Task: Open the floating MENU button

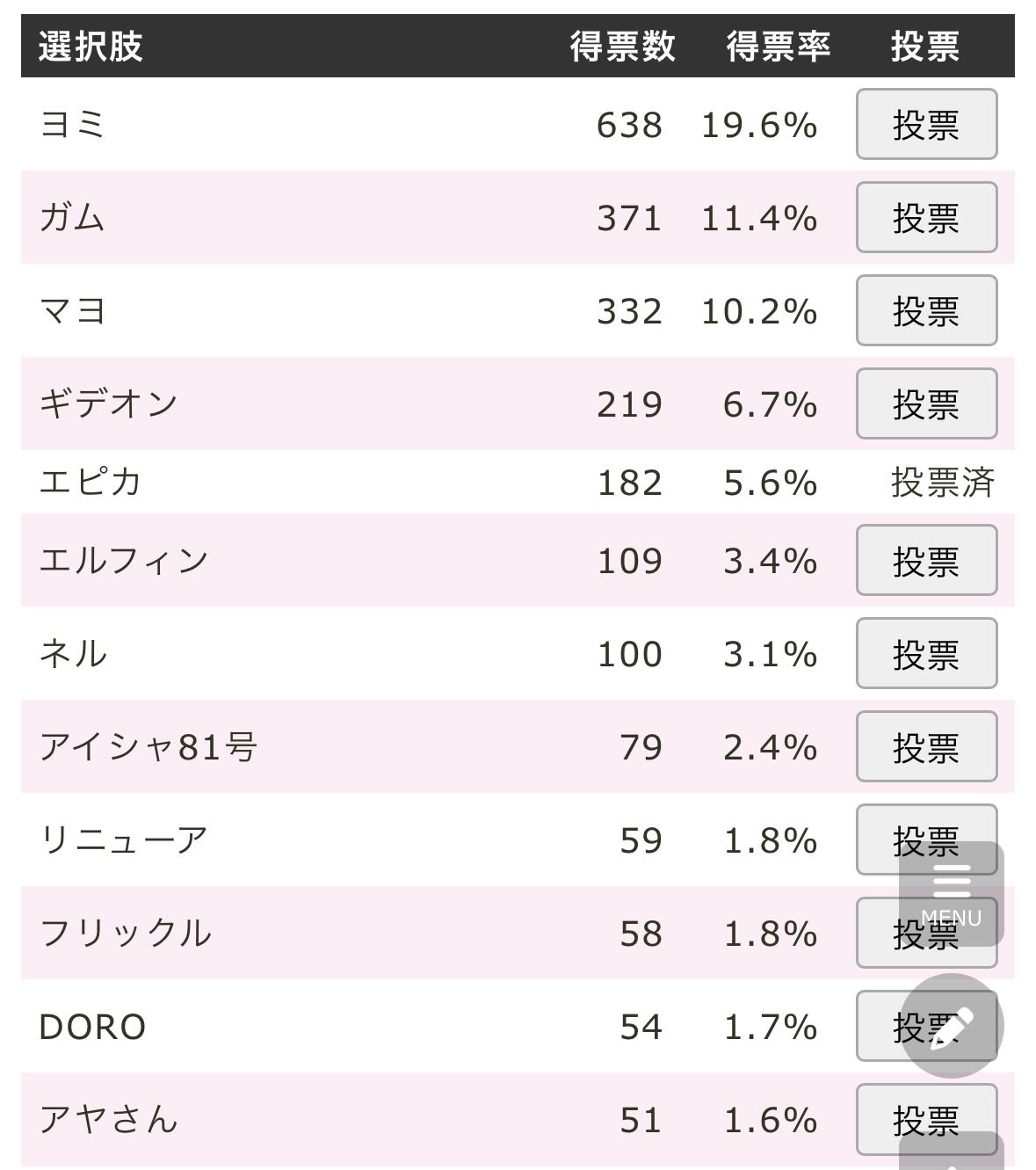Action: [951, 892]
